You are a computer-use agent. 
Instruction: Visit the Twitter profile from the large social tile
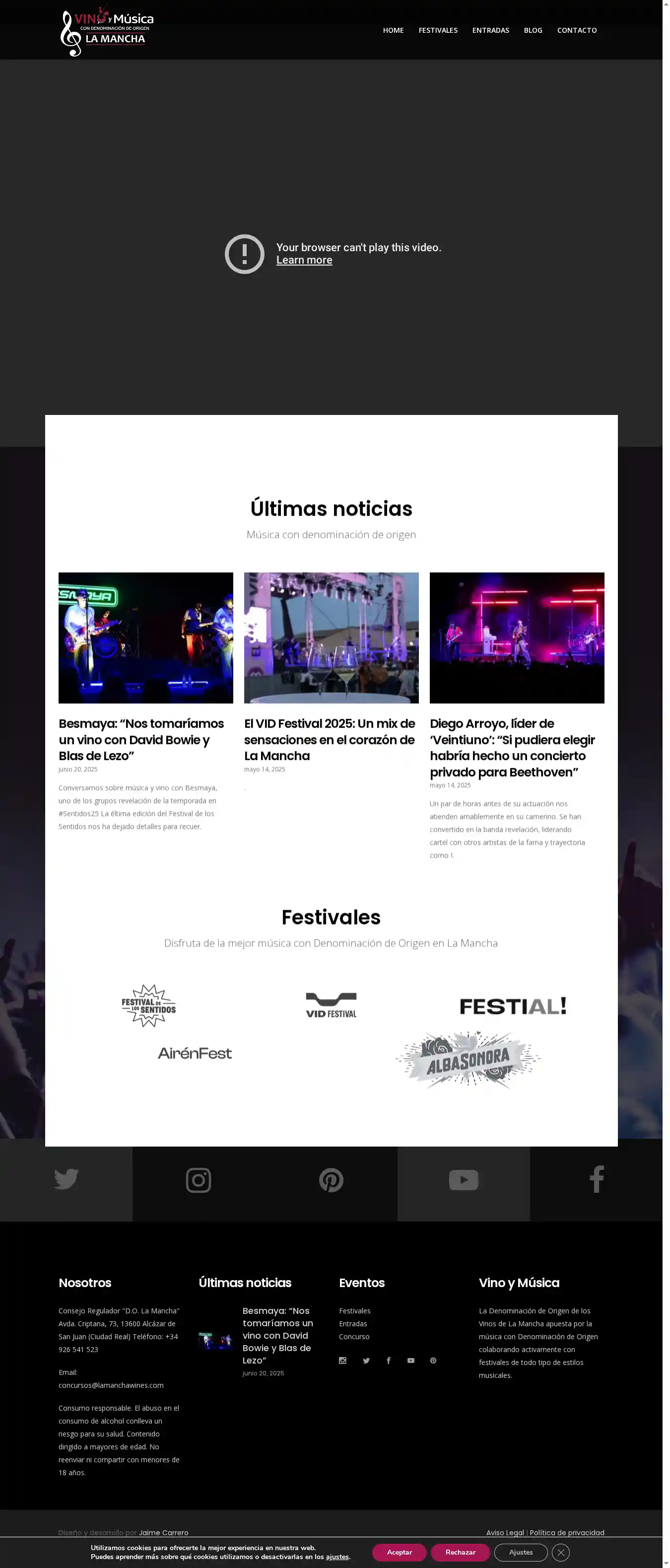point(66,1180)
